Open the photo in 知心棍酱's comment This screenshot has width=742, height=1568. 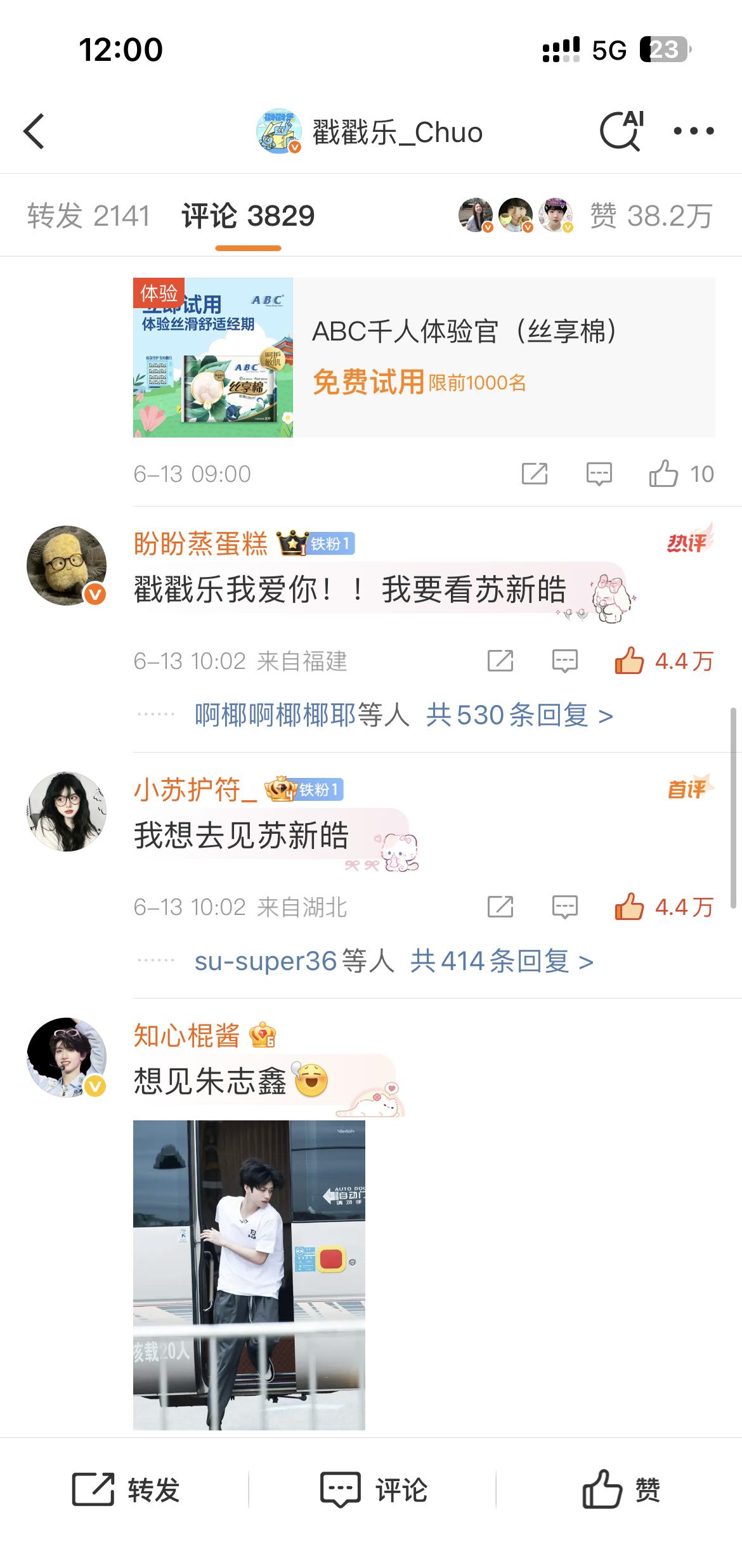[249, 1274]
